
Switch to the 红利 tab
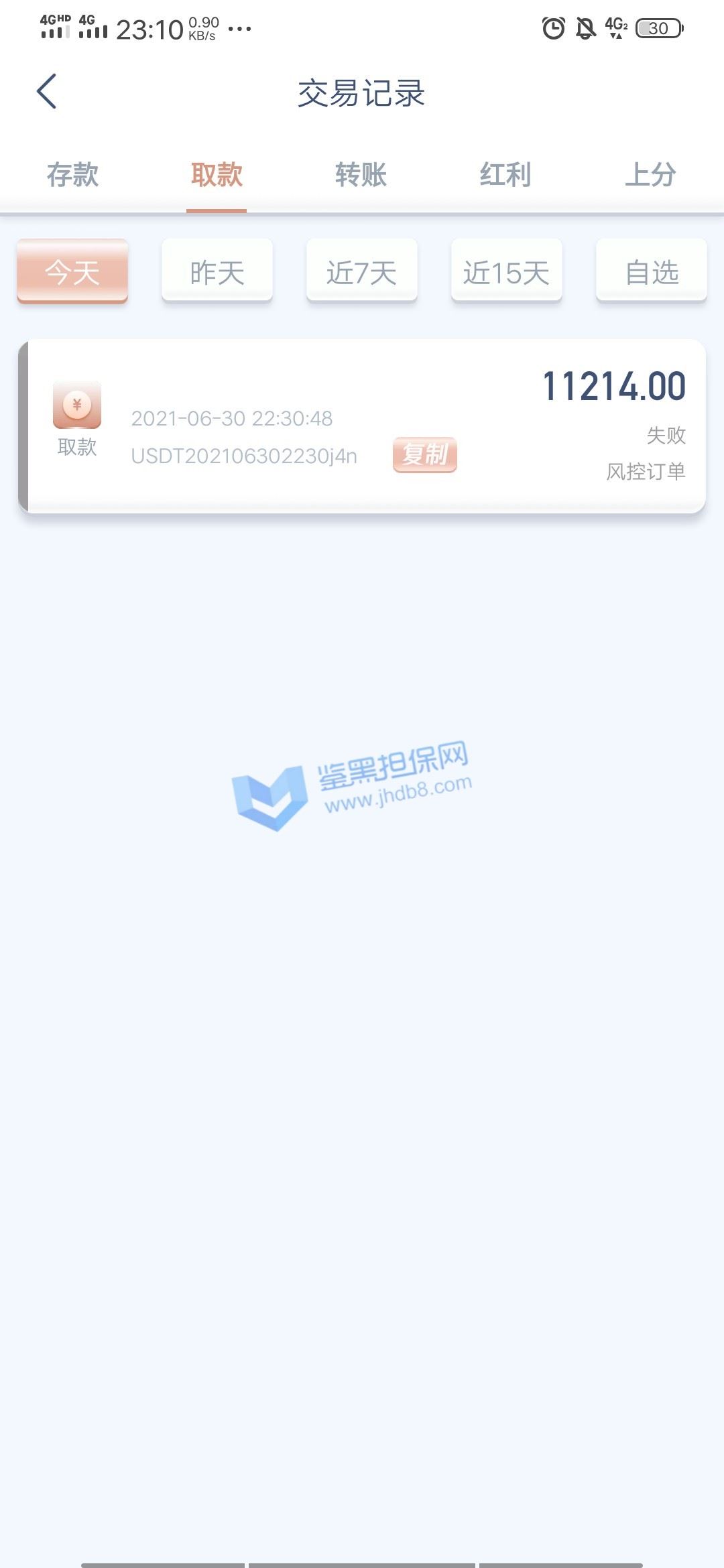pyautogui.click(x=505, y=175)
